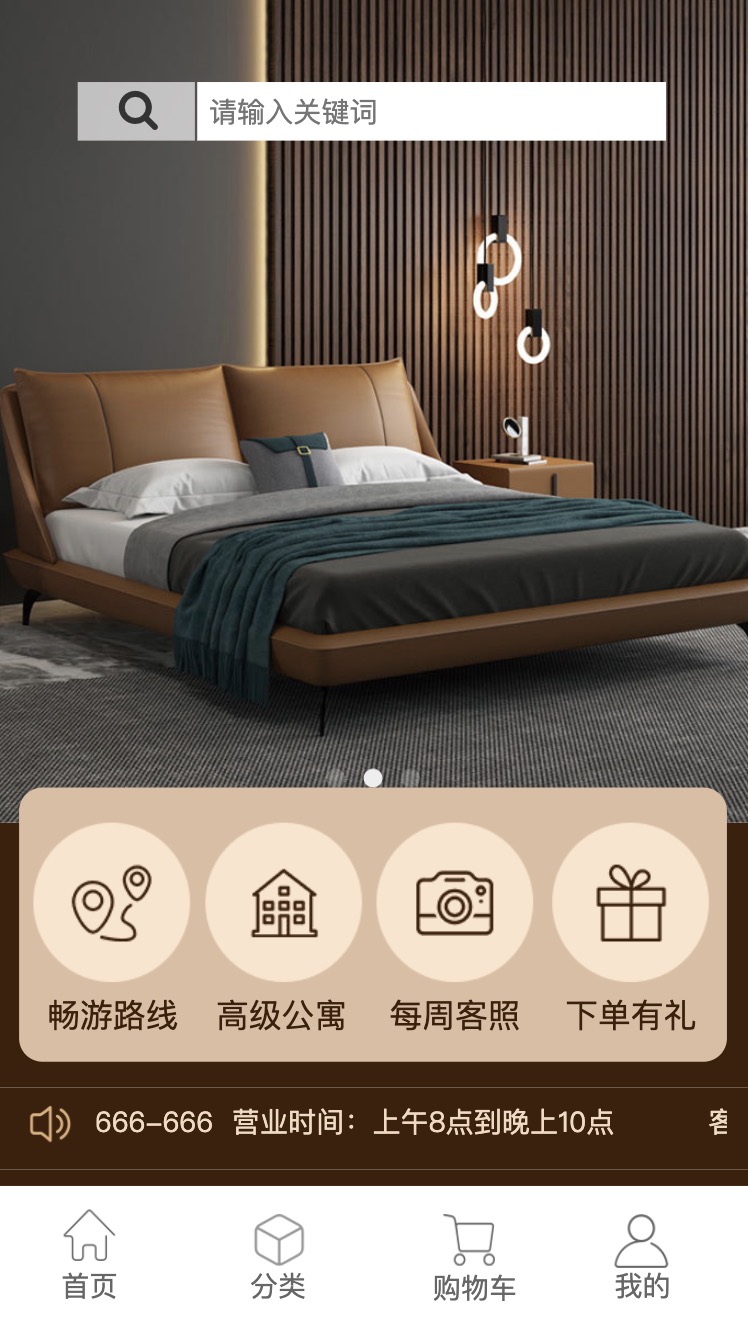Go to the 购物车 tab
The height and width of the screenshot is (1330, 748).
click(x=473, y=1256)
